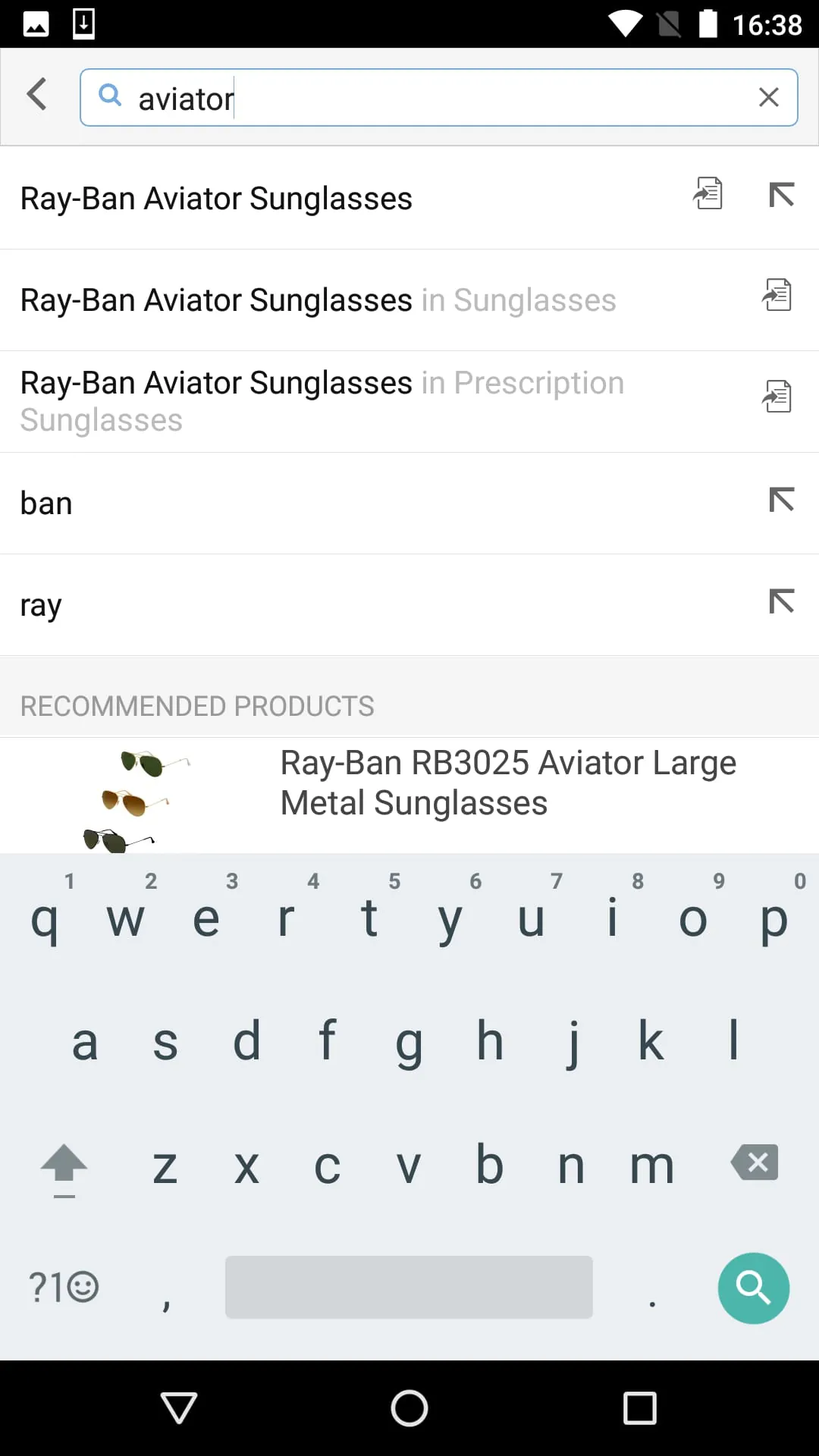Clear the aviator search text
The image size is (819, 1456).
pyautogui.click(x=768, y=97)
